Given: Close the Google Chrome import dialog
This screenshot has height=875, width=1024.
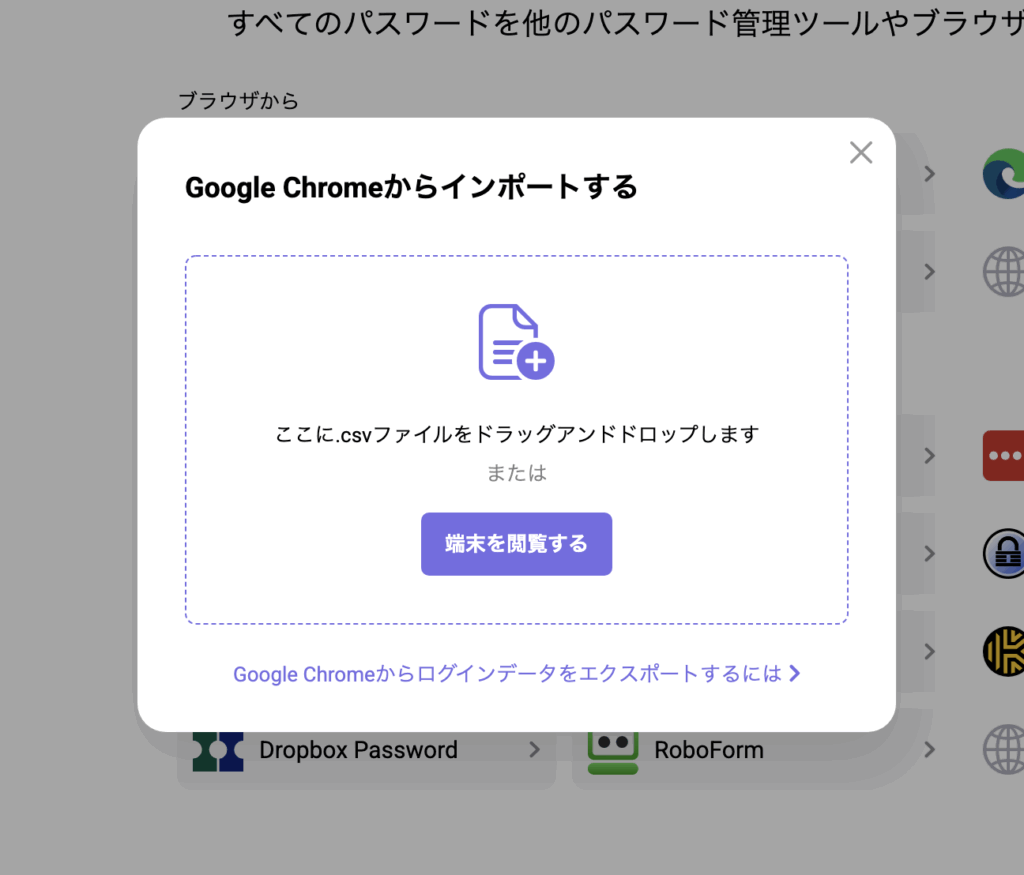Looking at the screenshot, I should pos(860,152).
